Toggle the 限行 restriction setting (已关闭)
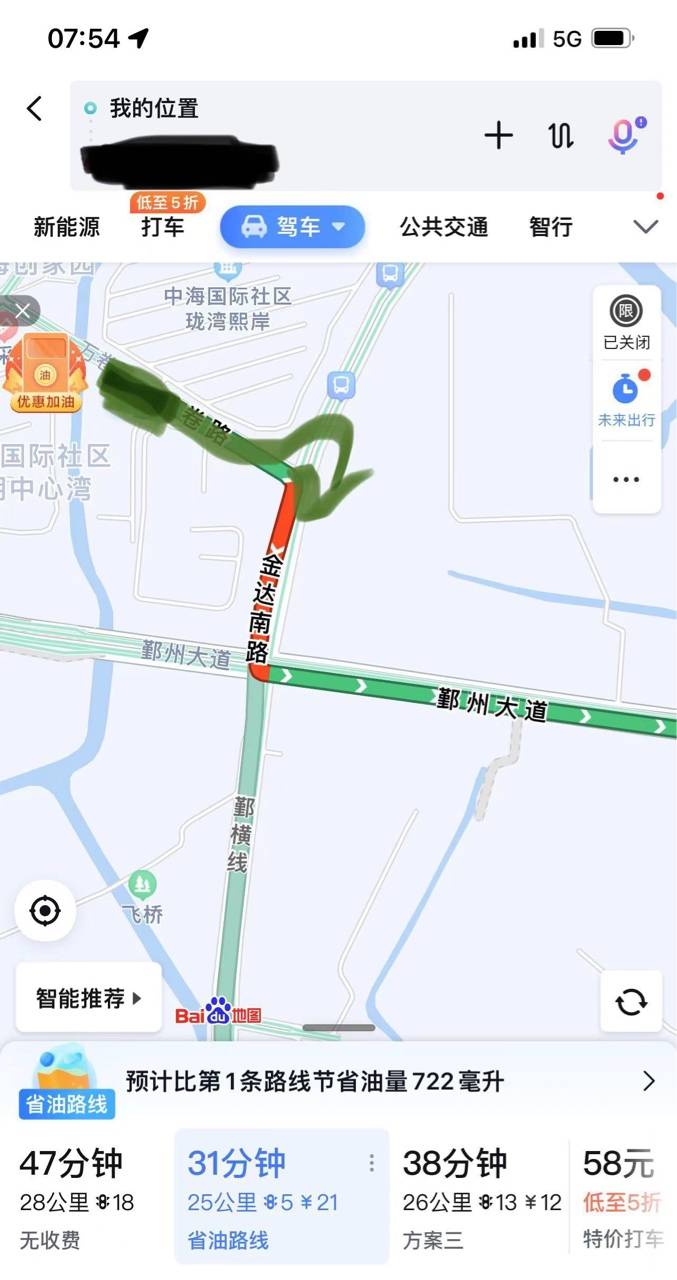Image resolution: width=677 pixels, height=1280 pixels. [626, 323]
